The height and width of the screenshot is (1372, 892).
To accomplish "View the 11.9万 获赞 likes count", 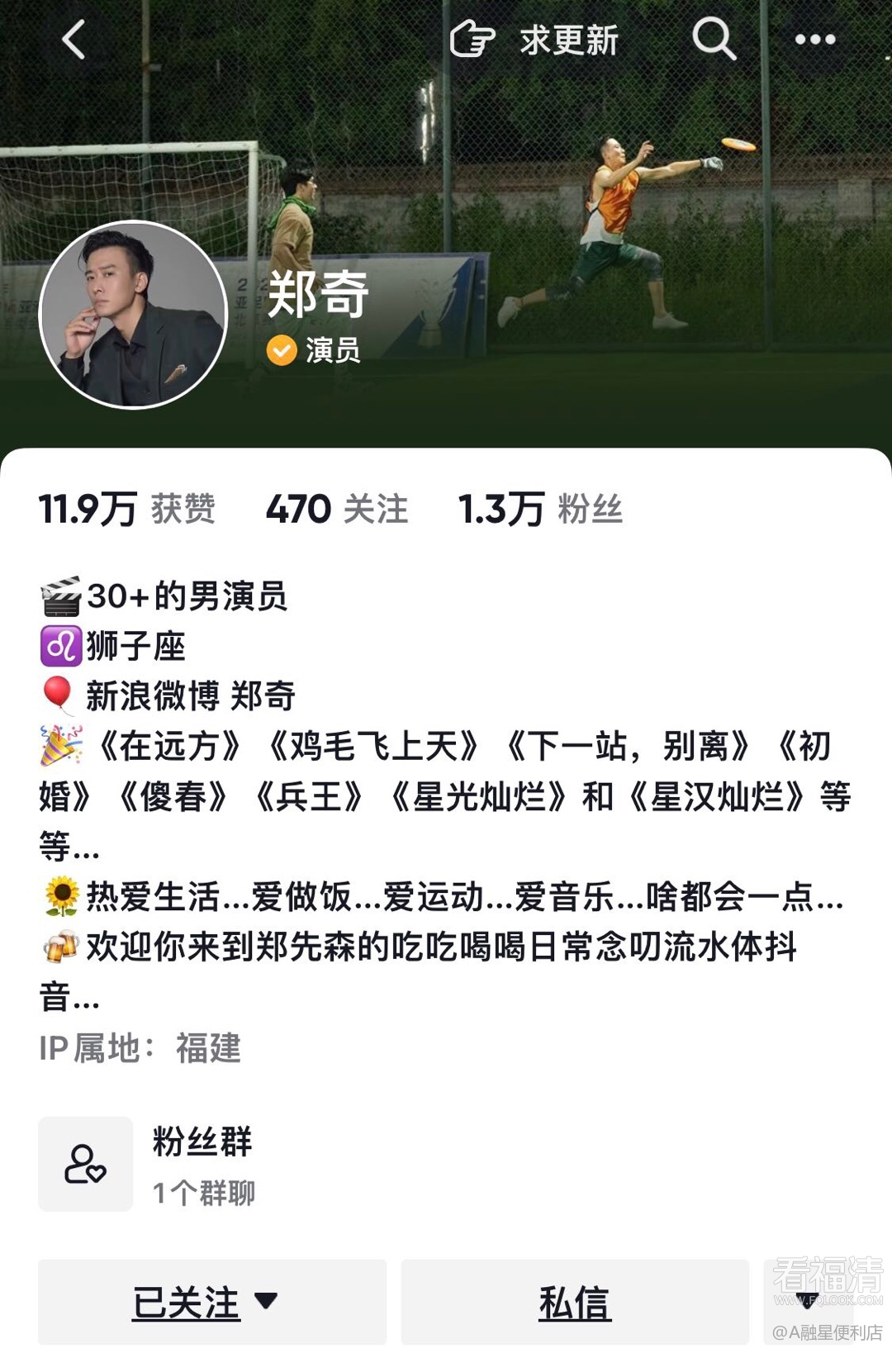I will 126,509.
